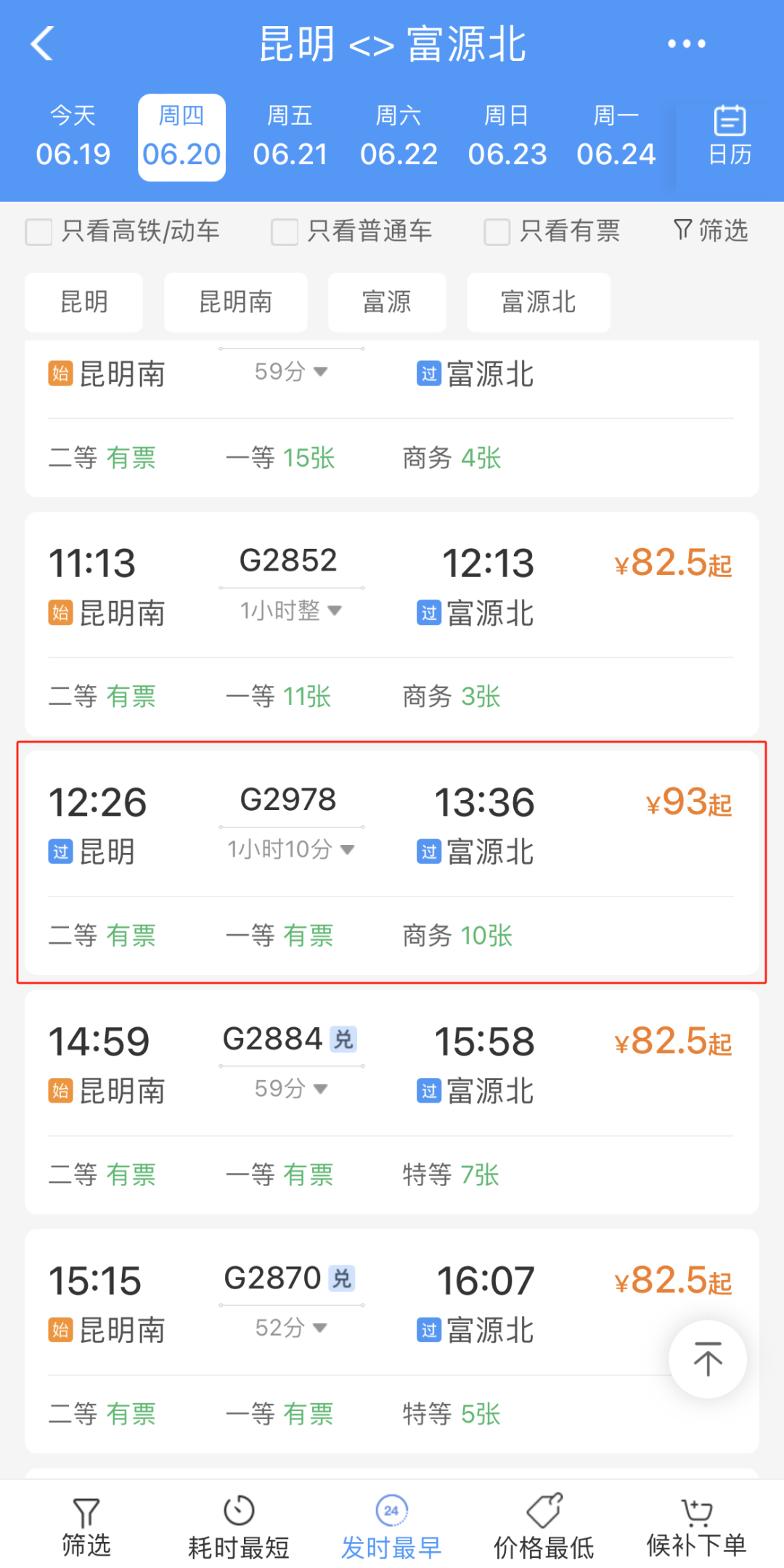
Task: Check the 只看高铁/动车 box
Action: (39, 232)
